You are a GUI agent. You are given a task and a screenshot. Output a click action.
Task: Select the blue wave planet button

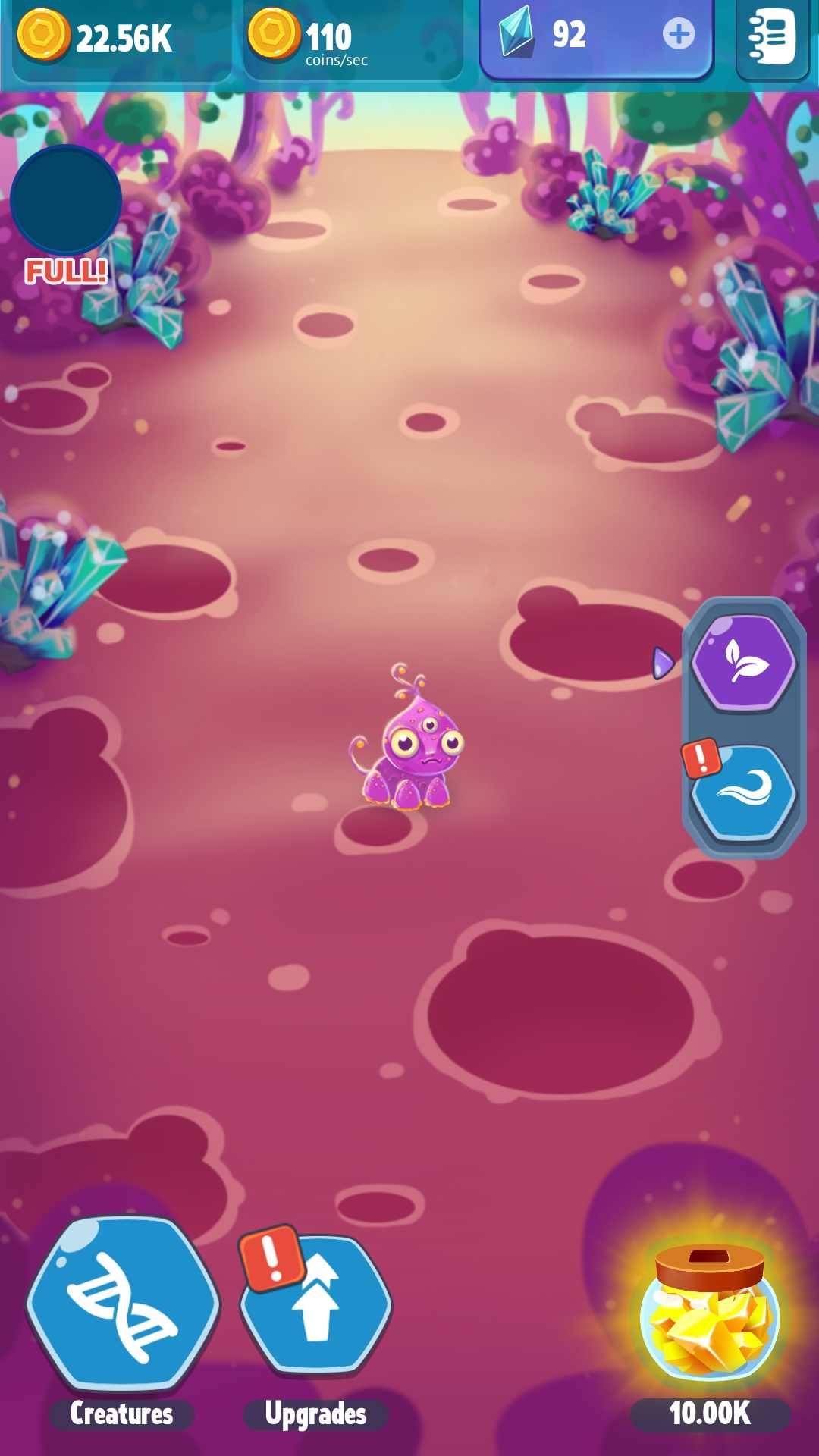pos(744,792)
